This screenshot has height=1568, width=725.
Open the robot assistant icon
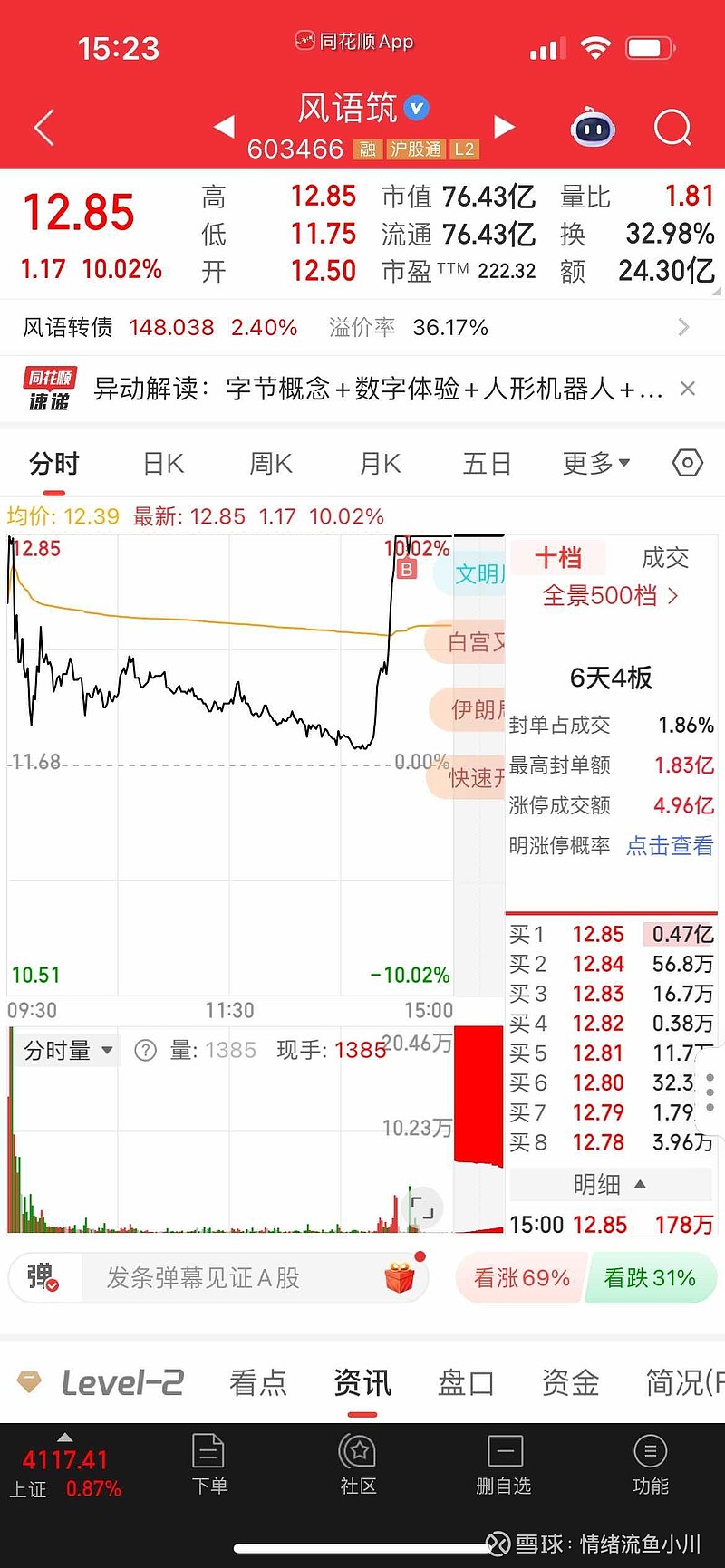tap(593, 129)
